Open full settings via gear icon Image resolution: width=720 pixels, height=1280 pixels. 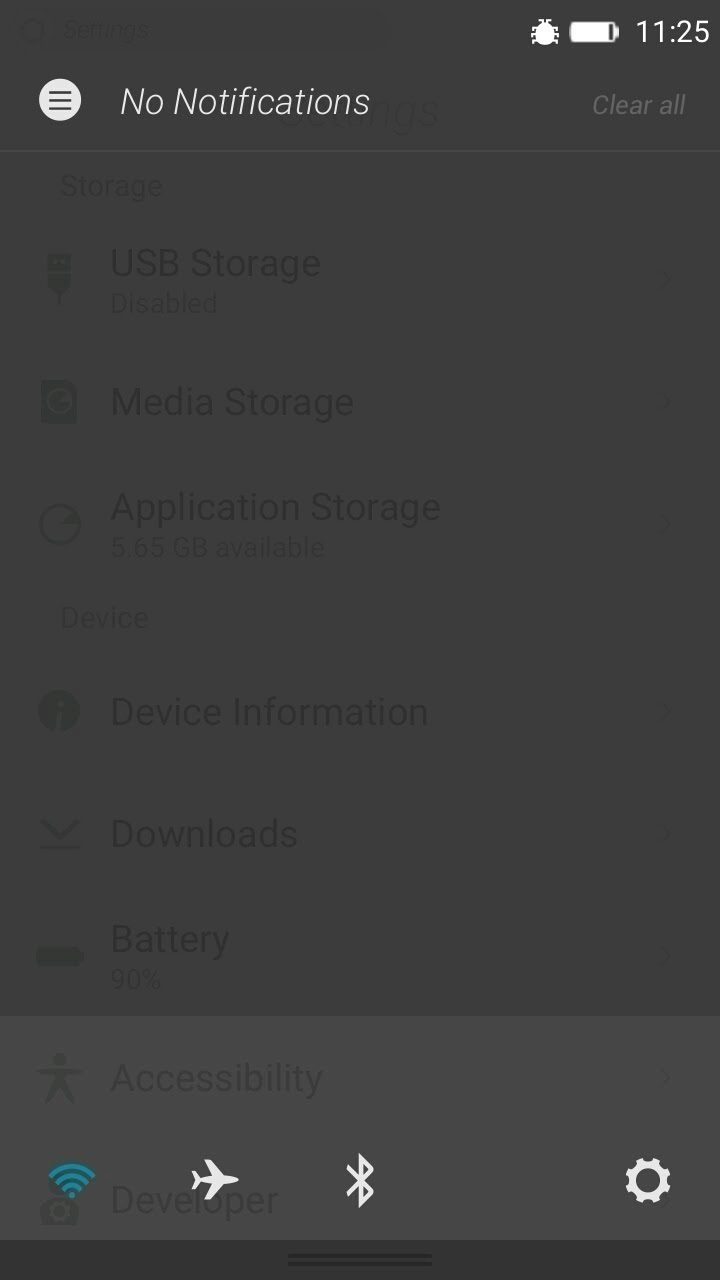point(648,1181)
